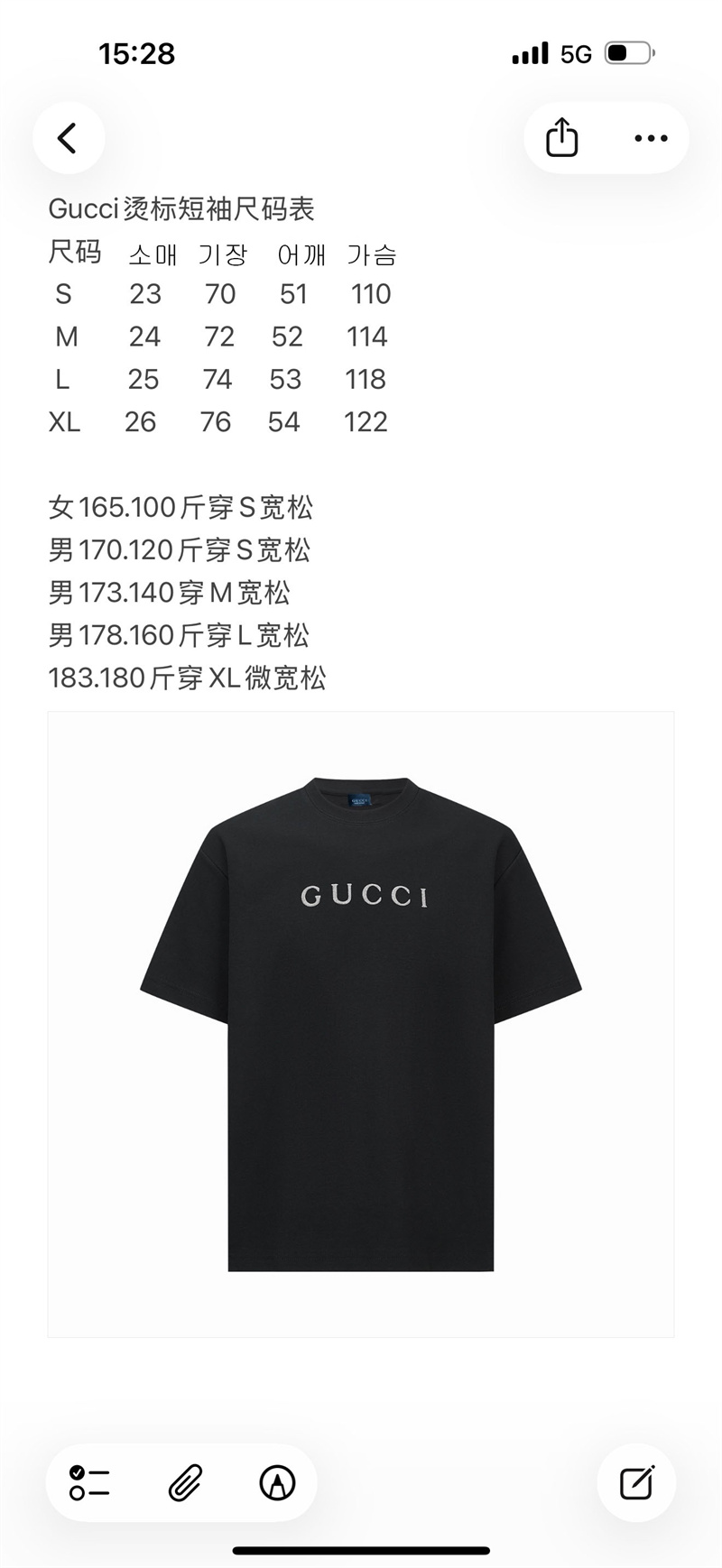Open the three-dot more options menu
Screen dimensions: 722x1568
(651, 138)
